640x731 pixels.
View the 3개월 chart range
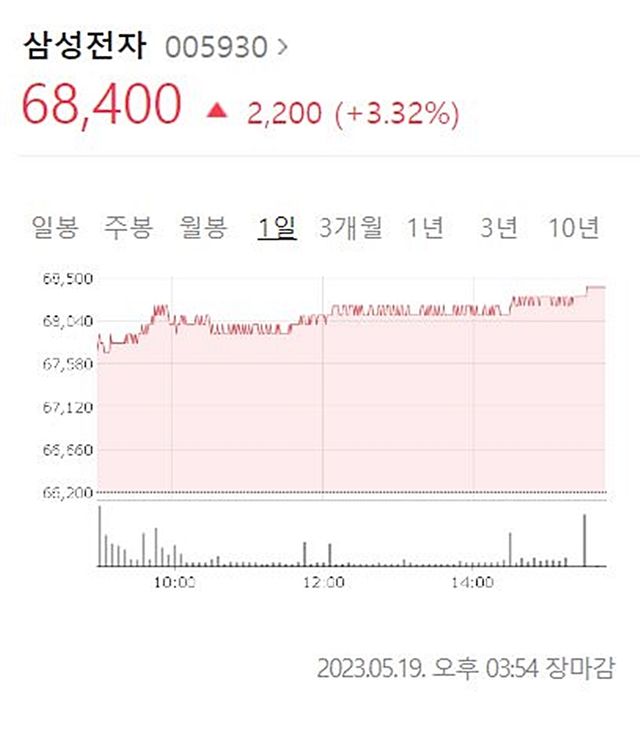click(x=351, y=227)
